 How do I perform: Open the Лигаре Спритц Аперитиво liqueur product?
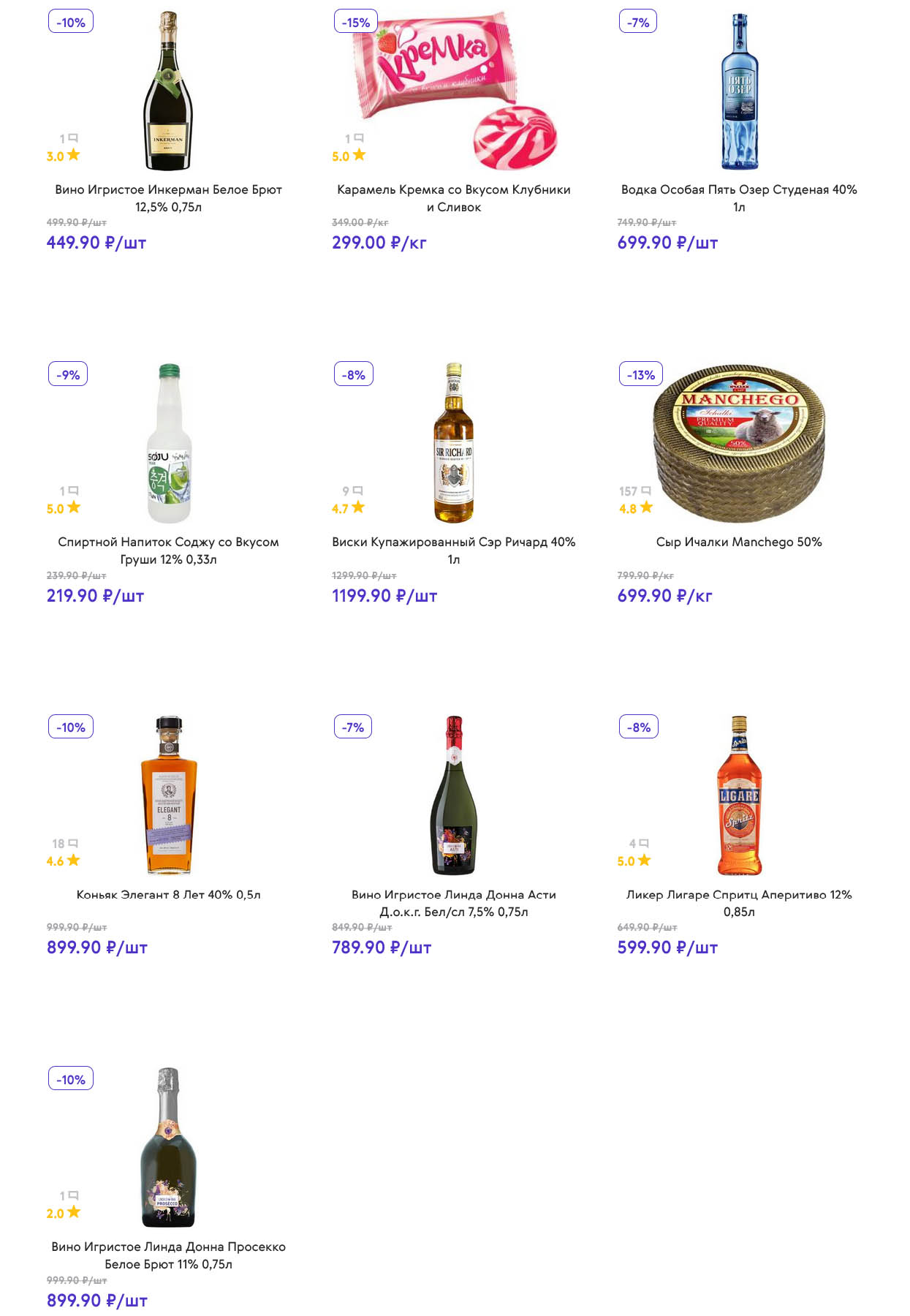tap(739, 902)
